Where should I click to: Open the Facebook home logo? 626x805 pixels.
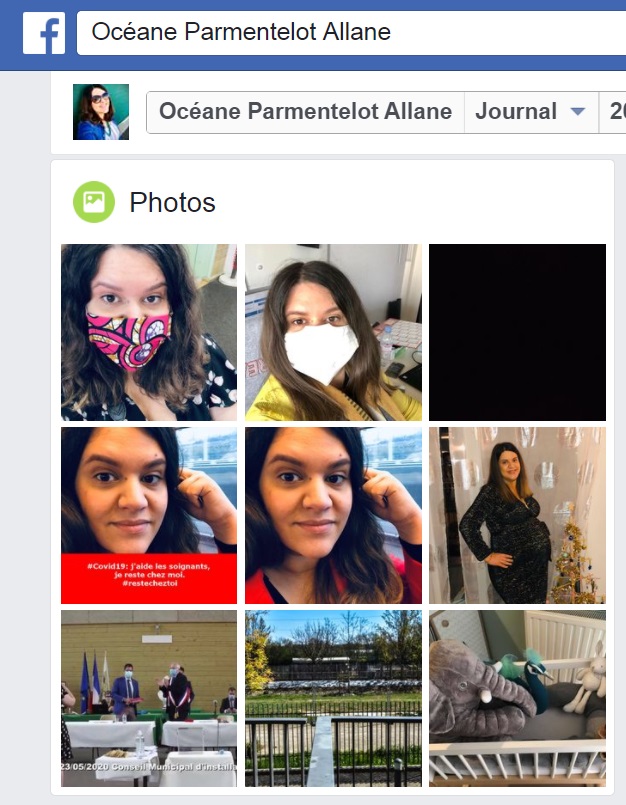point(43,33)
